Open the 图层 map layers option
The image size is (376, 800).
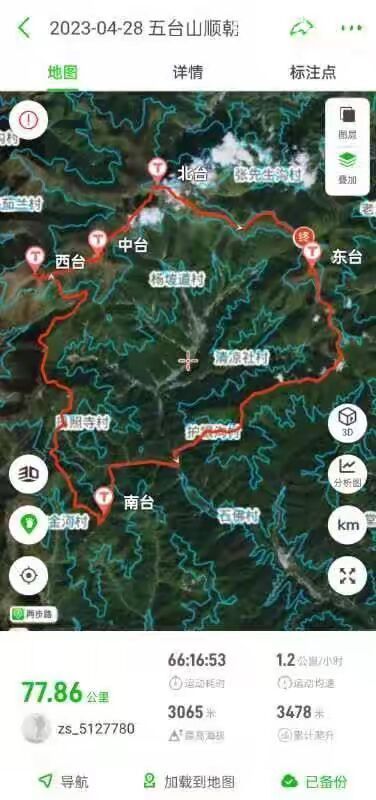click(347, 123)
